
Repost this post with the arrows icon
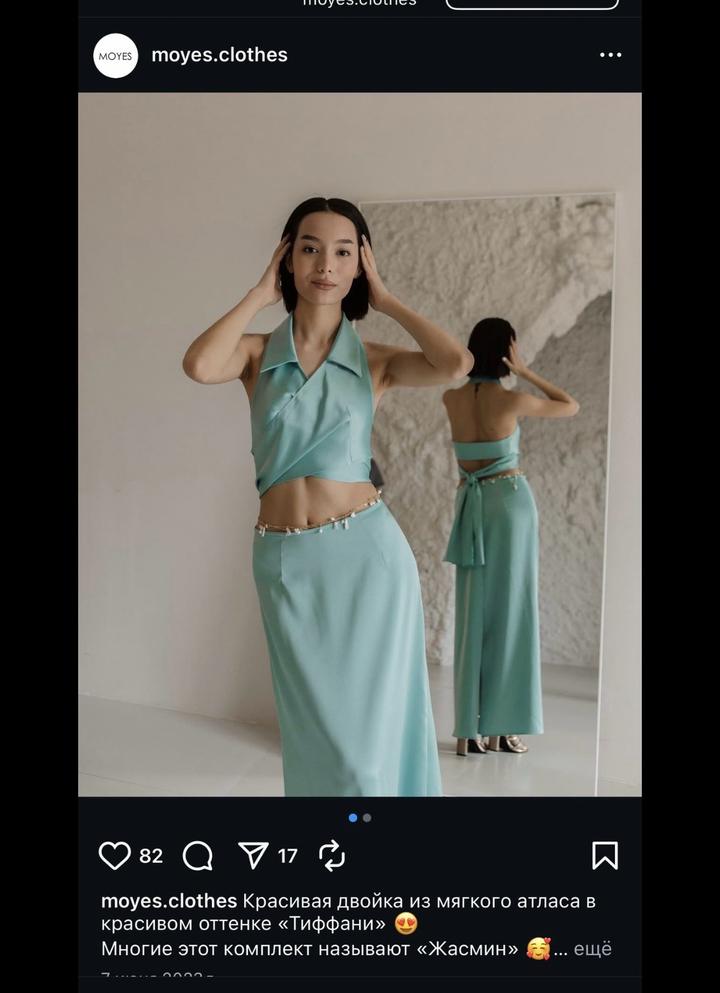[332, 855]
